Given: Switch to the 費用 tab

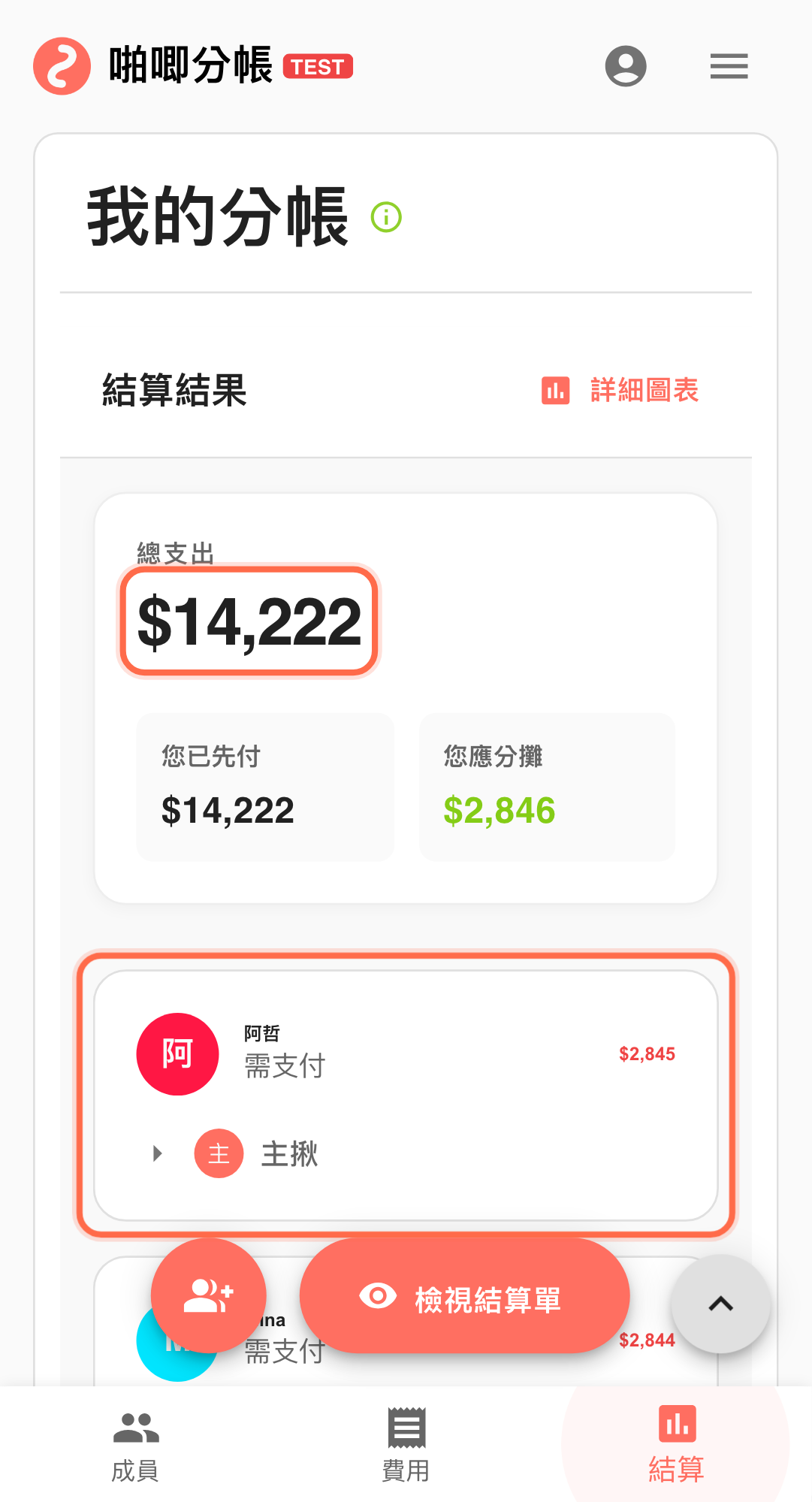Looking at the screenshot, I should coord(406,1446).
